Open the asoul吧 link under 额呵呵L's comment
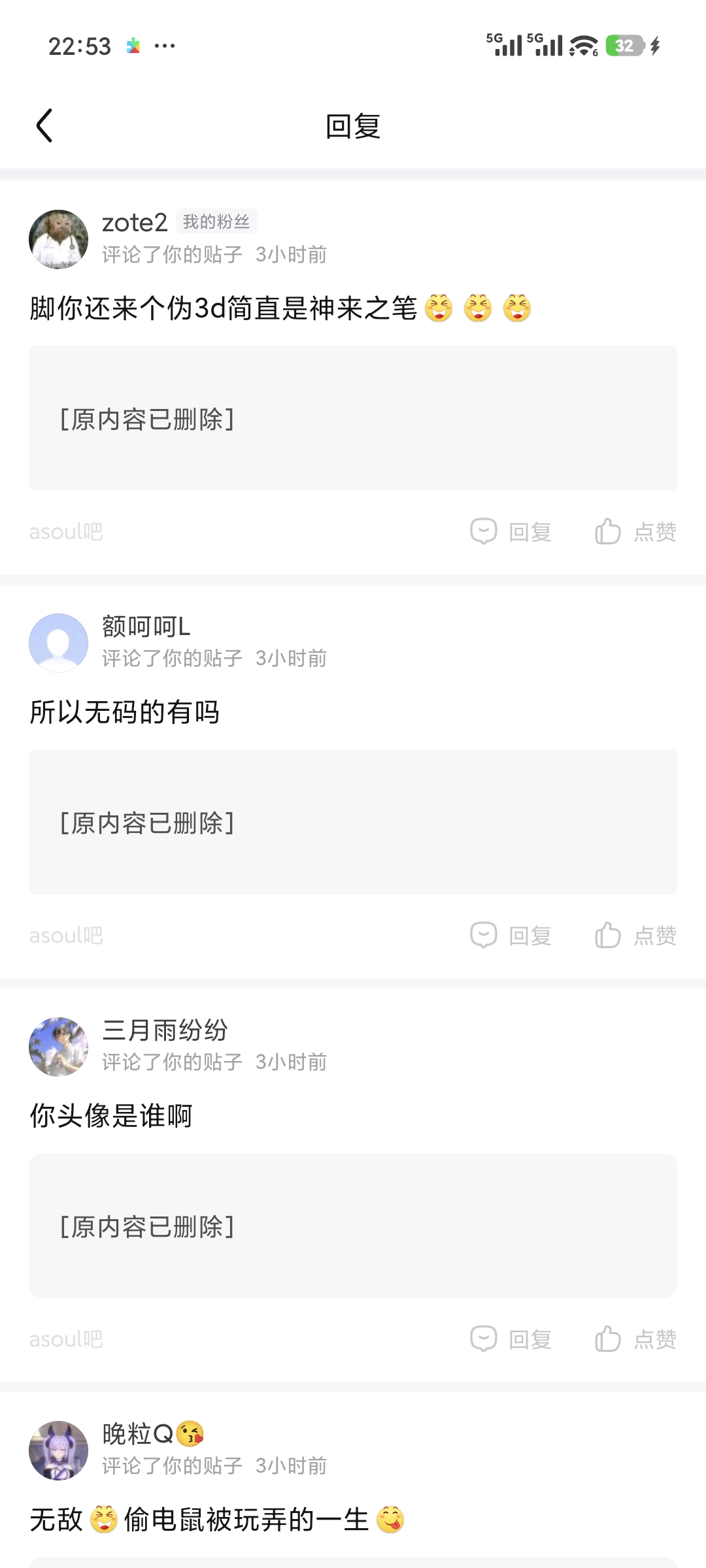The width and height of the screenshot is (706, 1568). (66, 936)
